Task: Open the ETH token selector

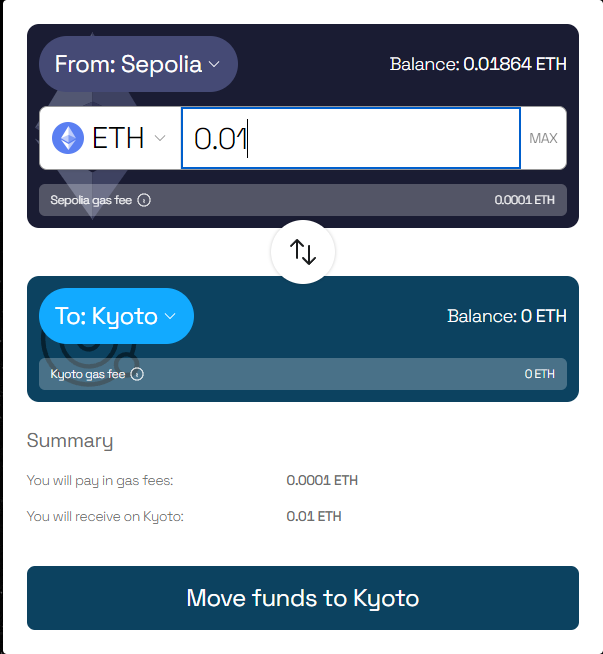Action: (x=110, y=138)
